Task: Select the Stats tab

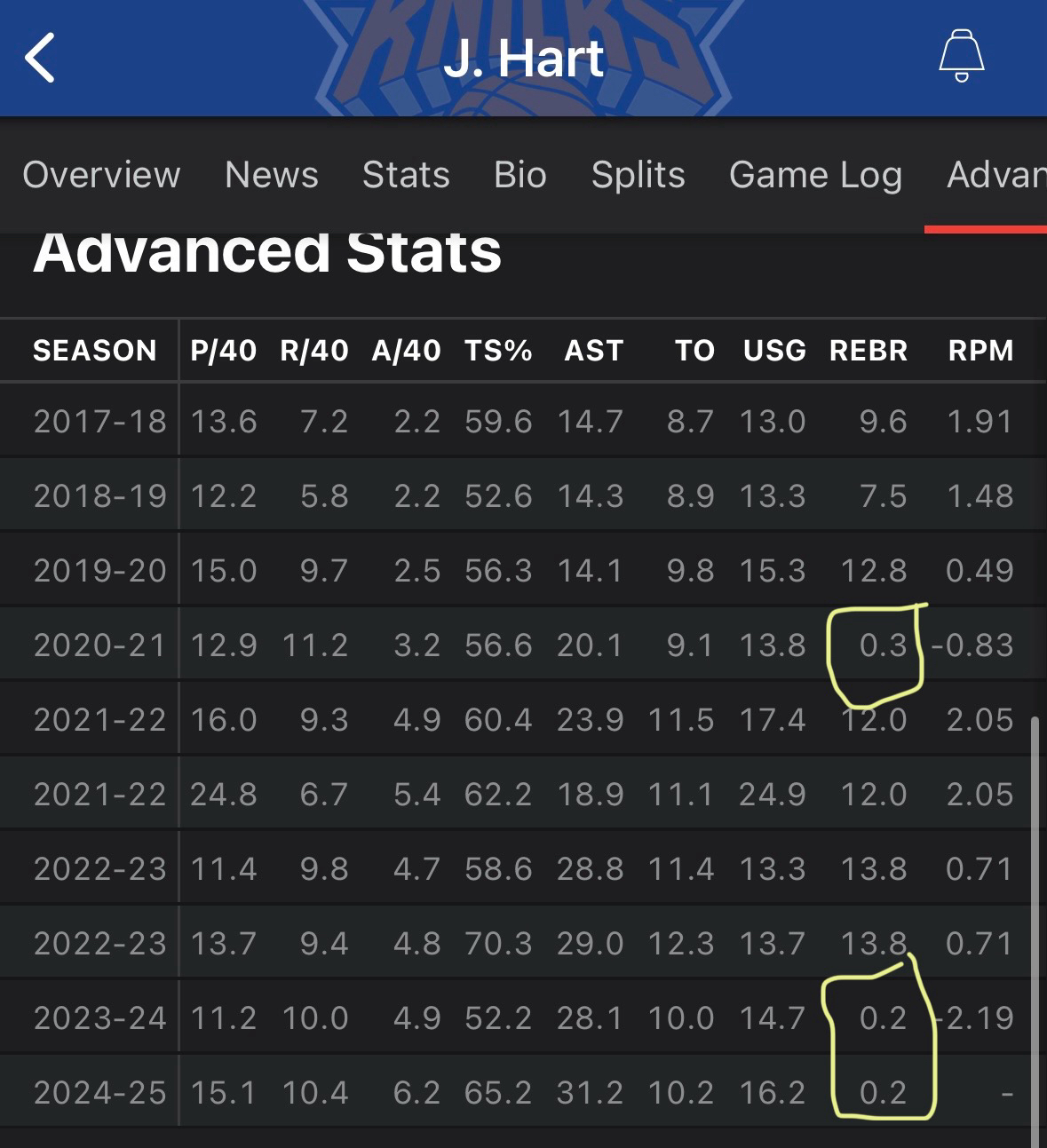Action: point(406,175)
